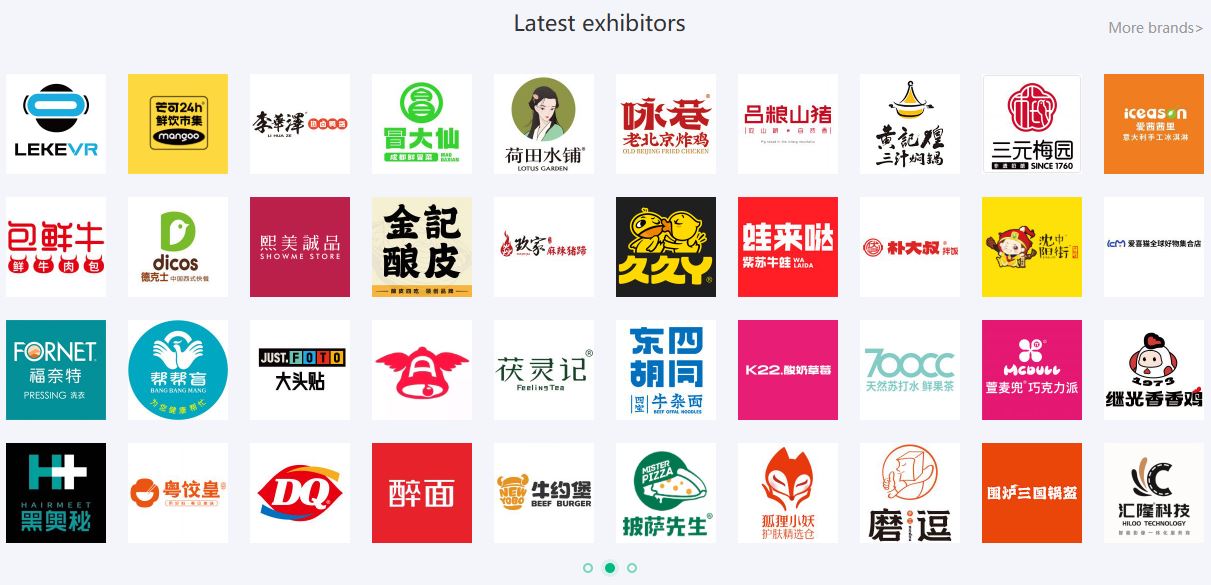Select the Showme Store tile
Image resolution: width=1211 pixels, height=585 pixels.
pyautogui.click(x=300, y=247)
